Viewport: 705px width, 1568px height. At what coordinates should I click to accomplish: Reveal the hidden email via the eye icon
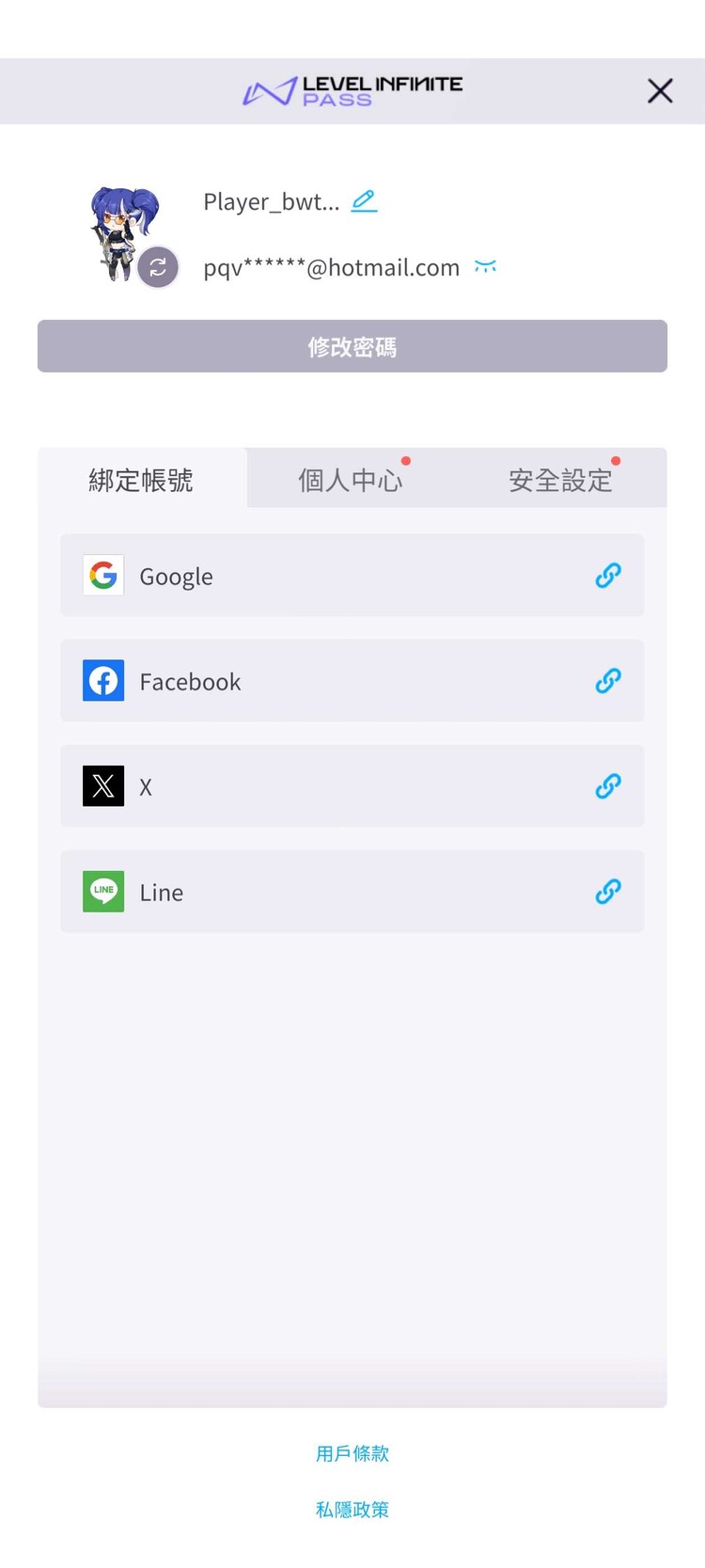tap(486, 267)
